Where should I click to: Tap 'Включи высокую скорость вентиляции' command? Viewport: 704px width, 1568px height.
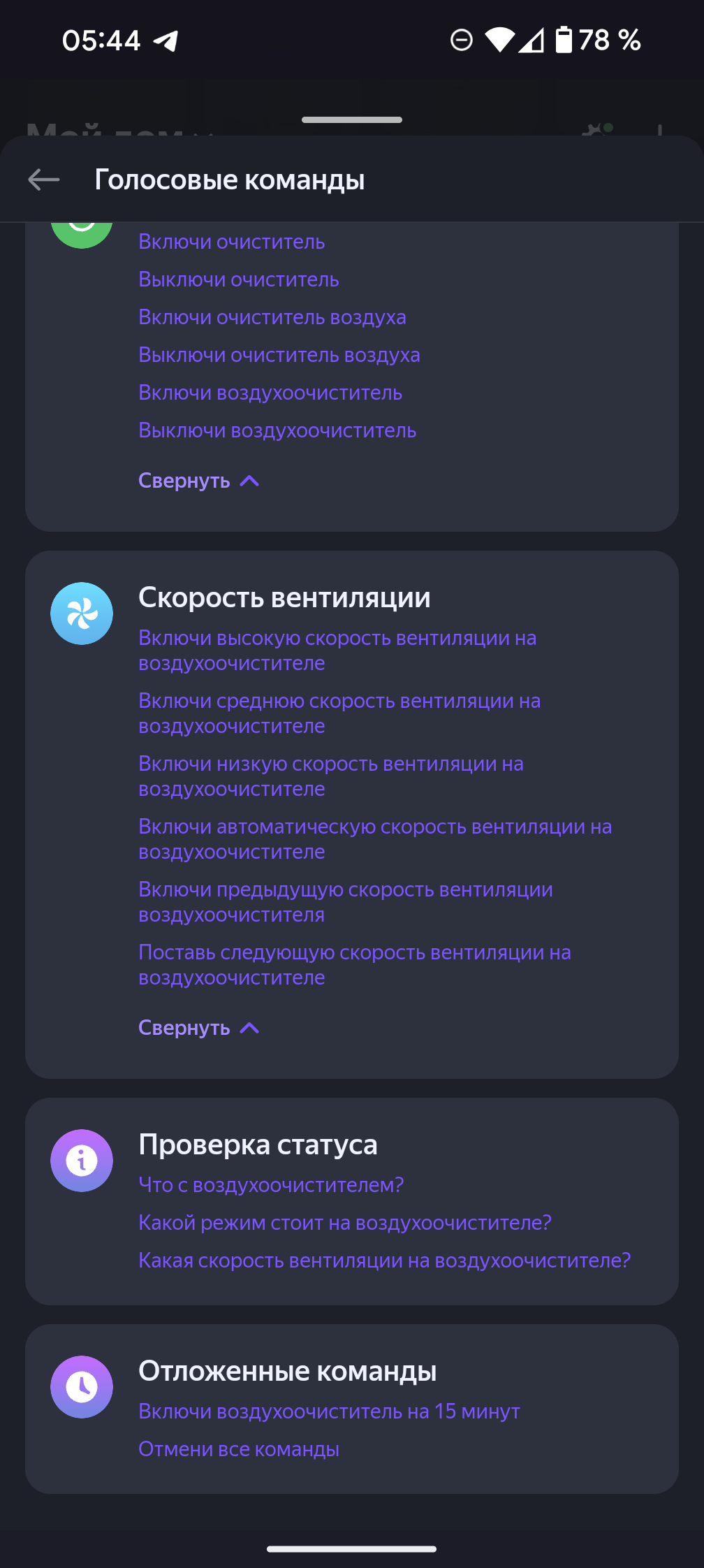click(x=337, y=651)
